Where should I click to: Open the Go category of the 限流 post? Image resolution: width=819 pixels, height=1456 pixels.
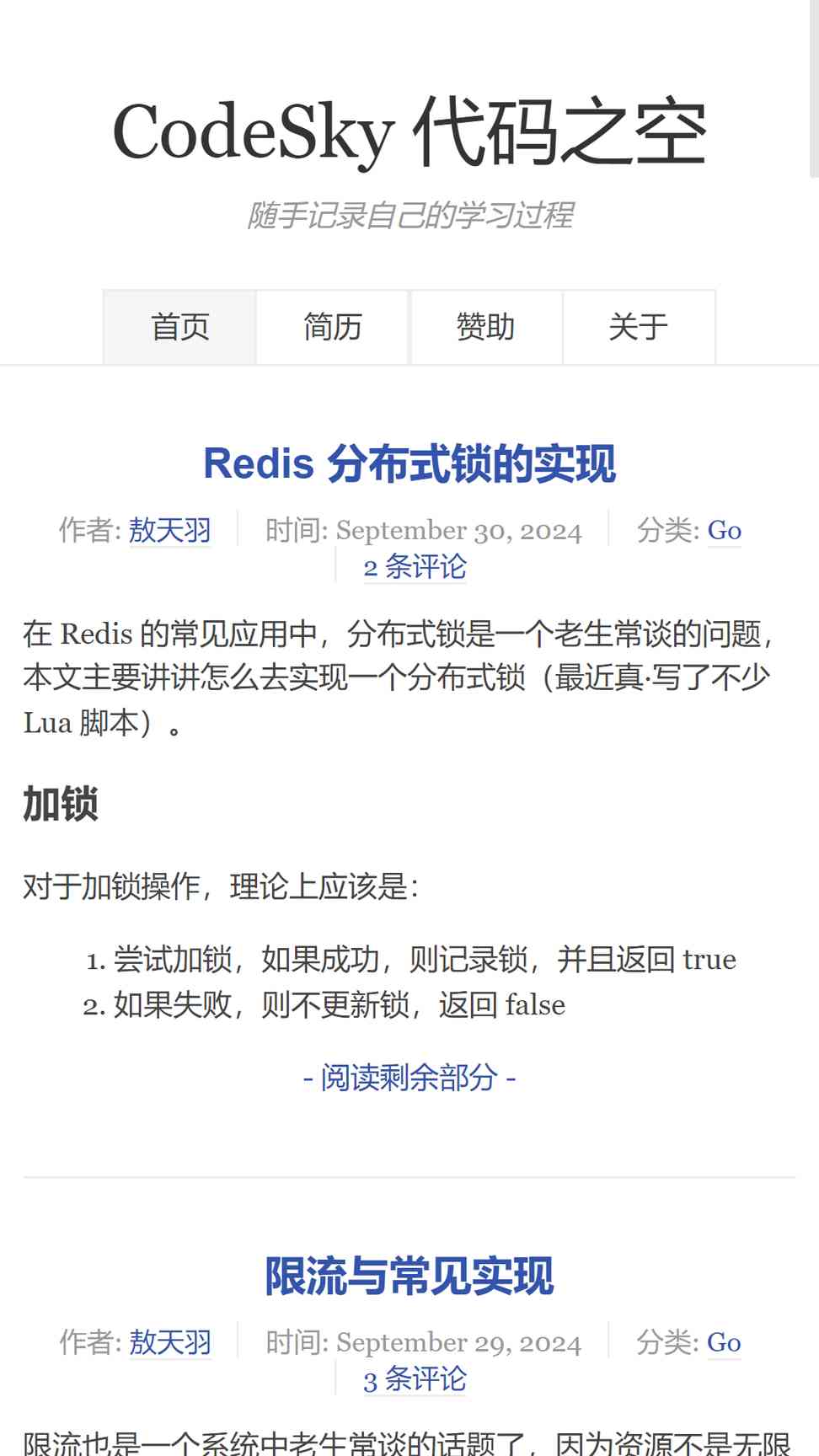coord(725,1342)
